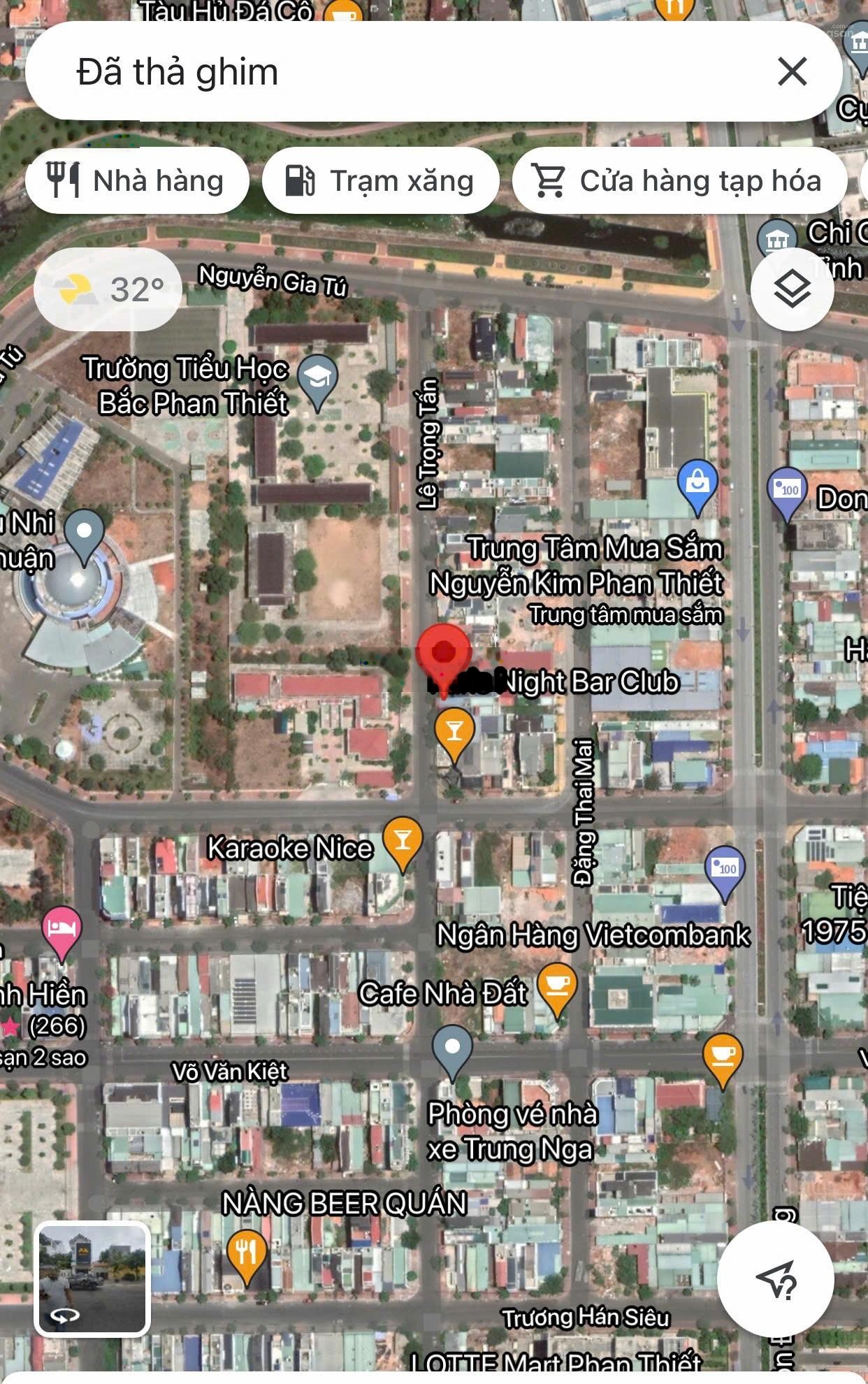Open the pink hotel marker
The width and height of the screenshot is (868, 1384).
[62, 930]
